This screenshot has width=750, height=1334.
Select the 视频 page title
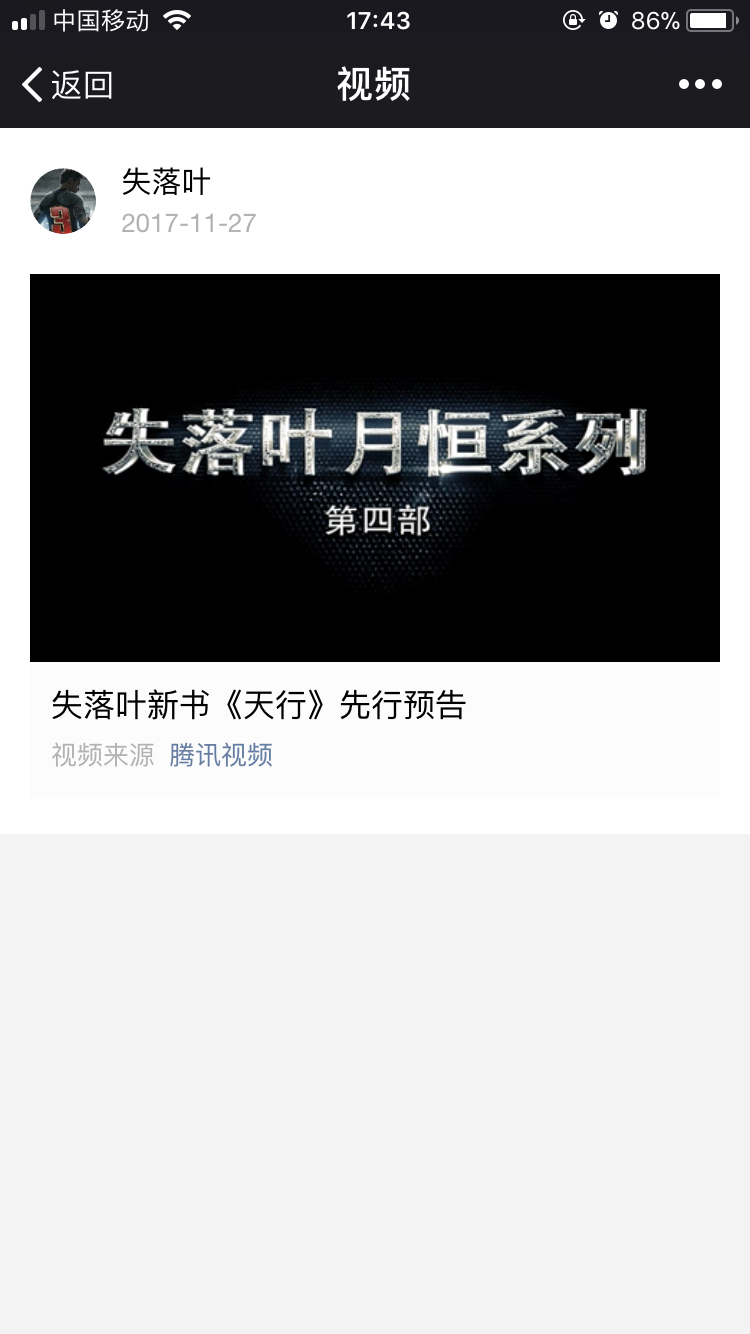point(375,85)
